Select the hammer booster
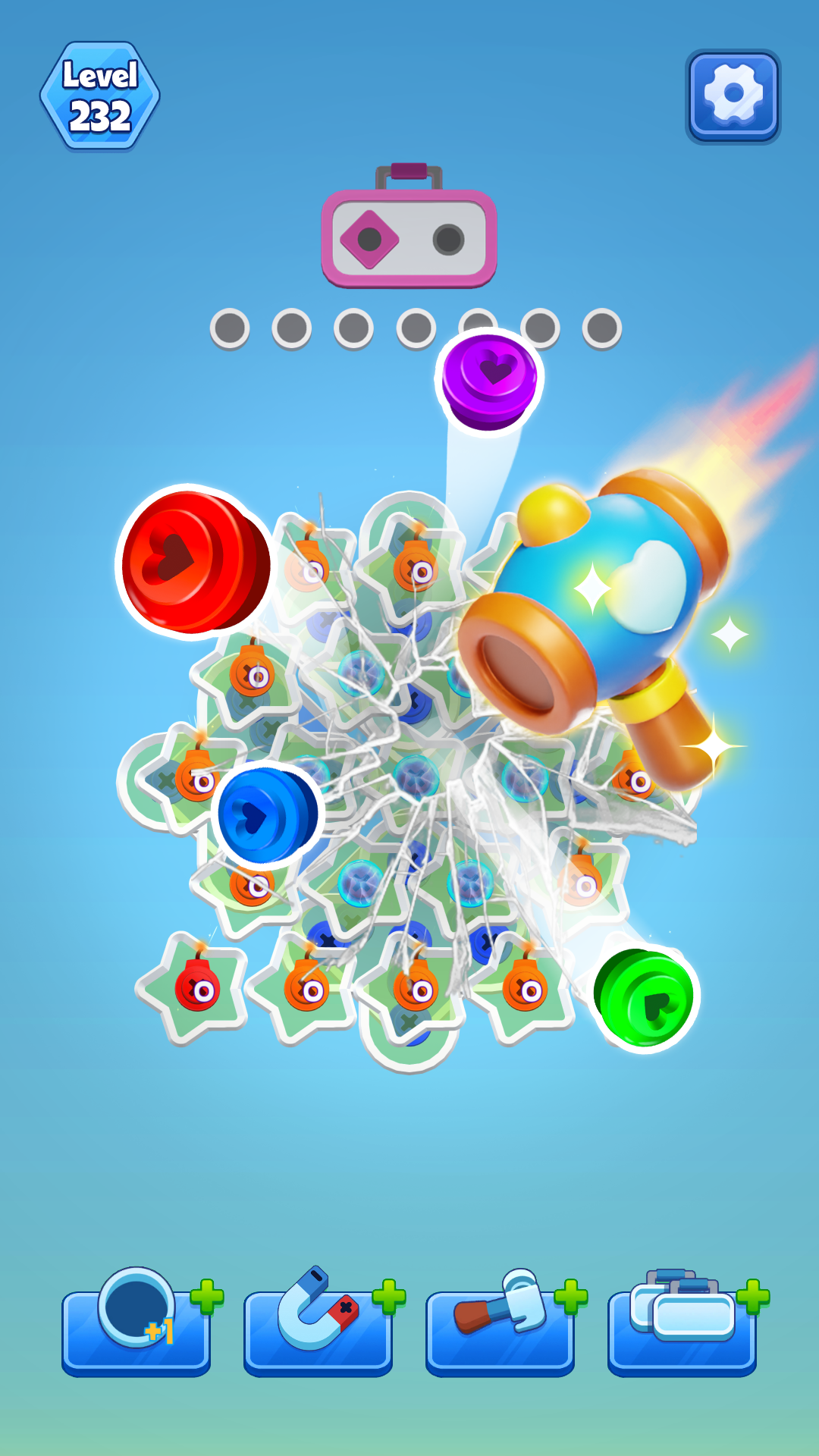The height and width of the screenshot is (1456, 819). [x=500, y=1323]
